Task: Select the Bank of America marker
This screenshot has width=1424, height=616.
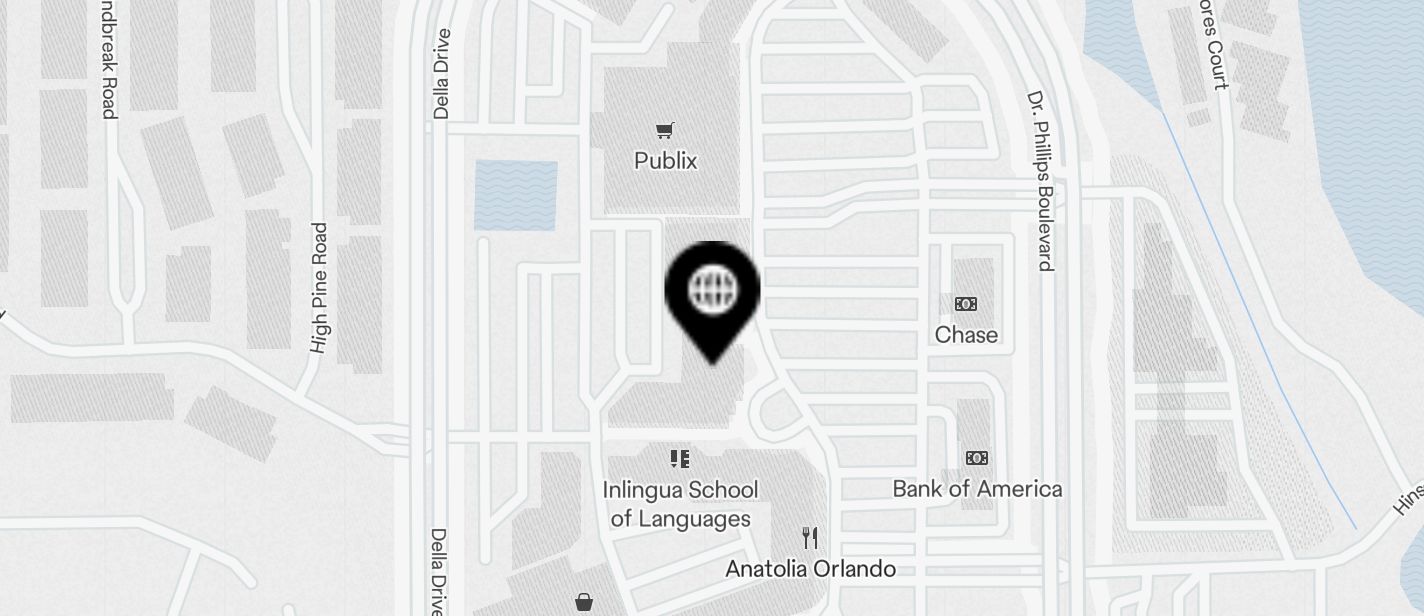Action: (977, 459)
